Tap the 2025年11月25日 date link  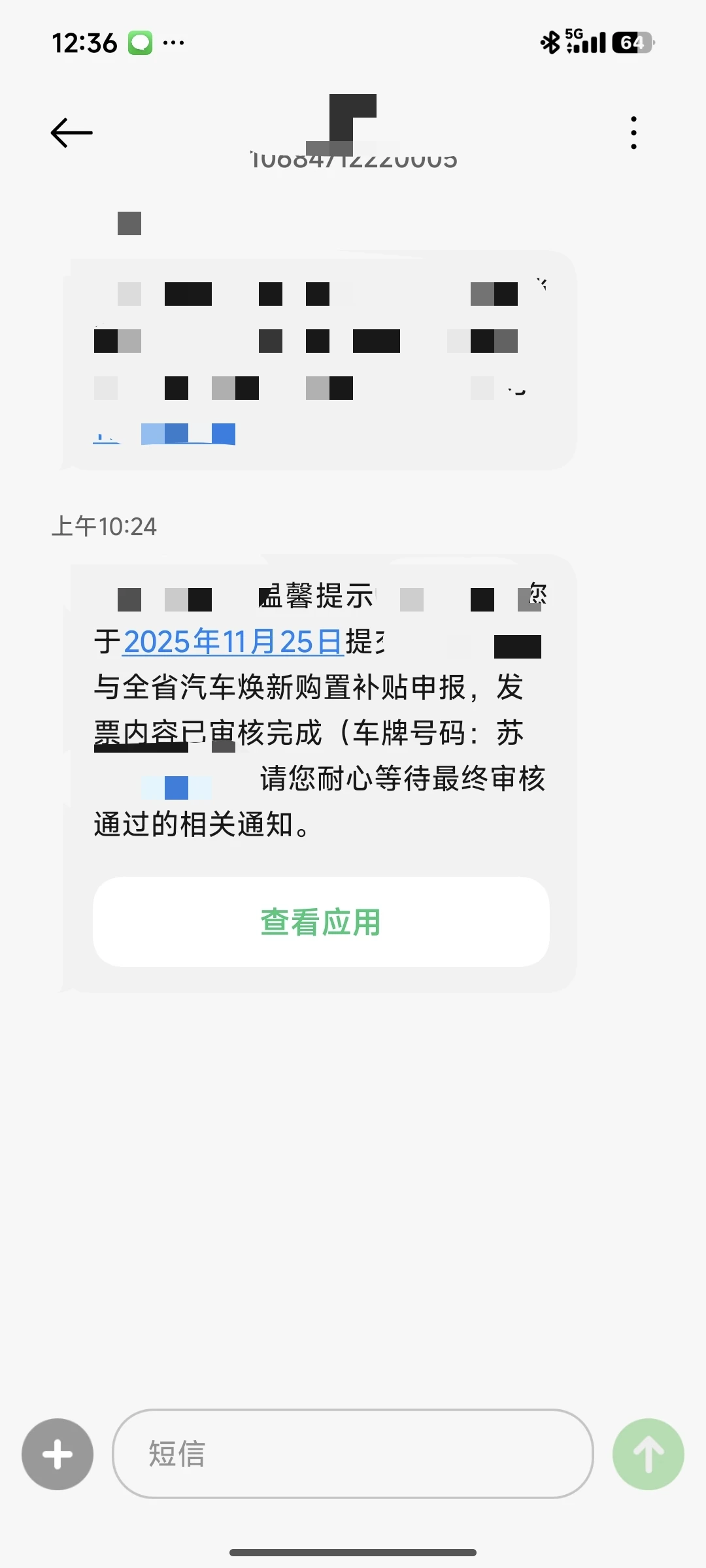click(x=233, y=642)
